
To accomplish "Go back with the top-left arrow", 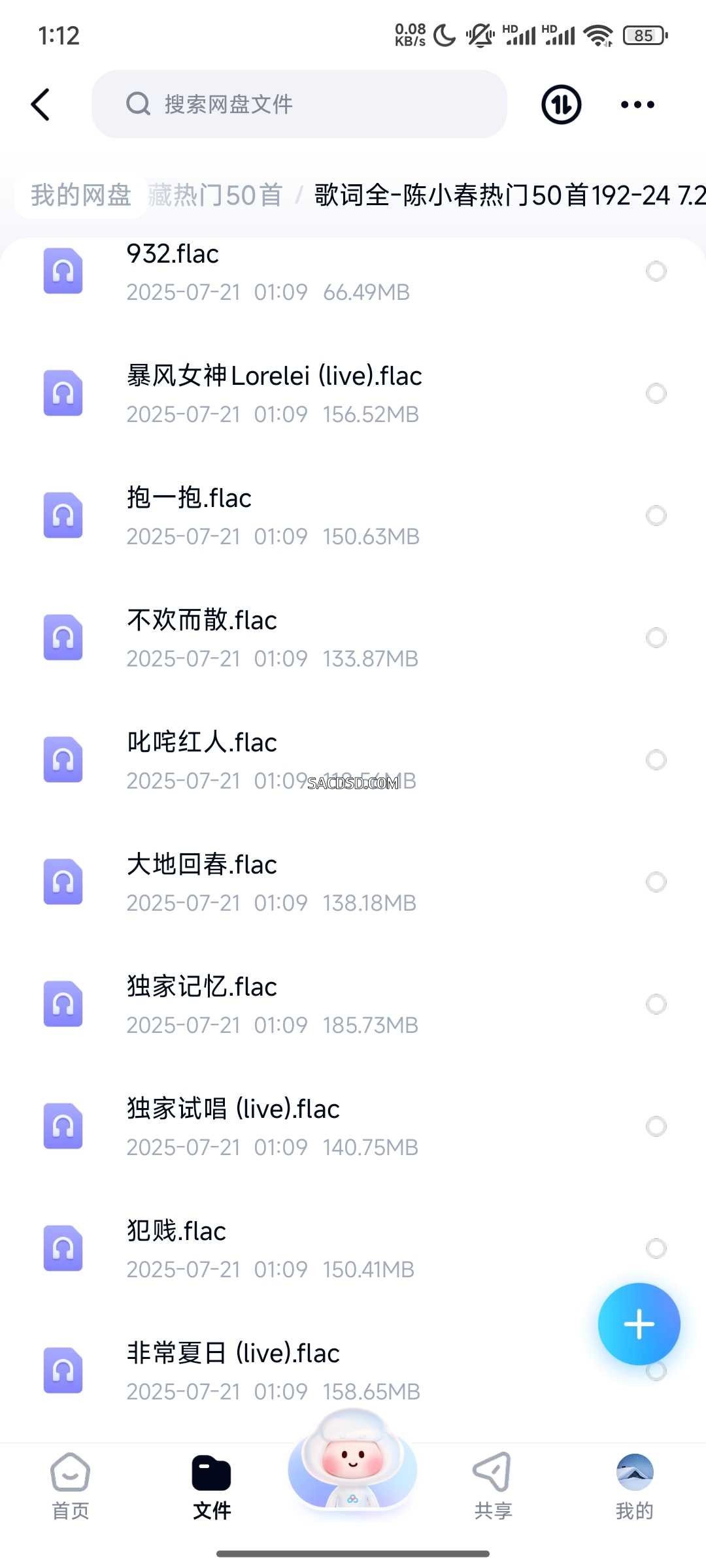I will (41, 105).
